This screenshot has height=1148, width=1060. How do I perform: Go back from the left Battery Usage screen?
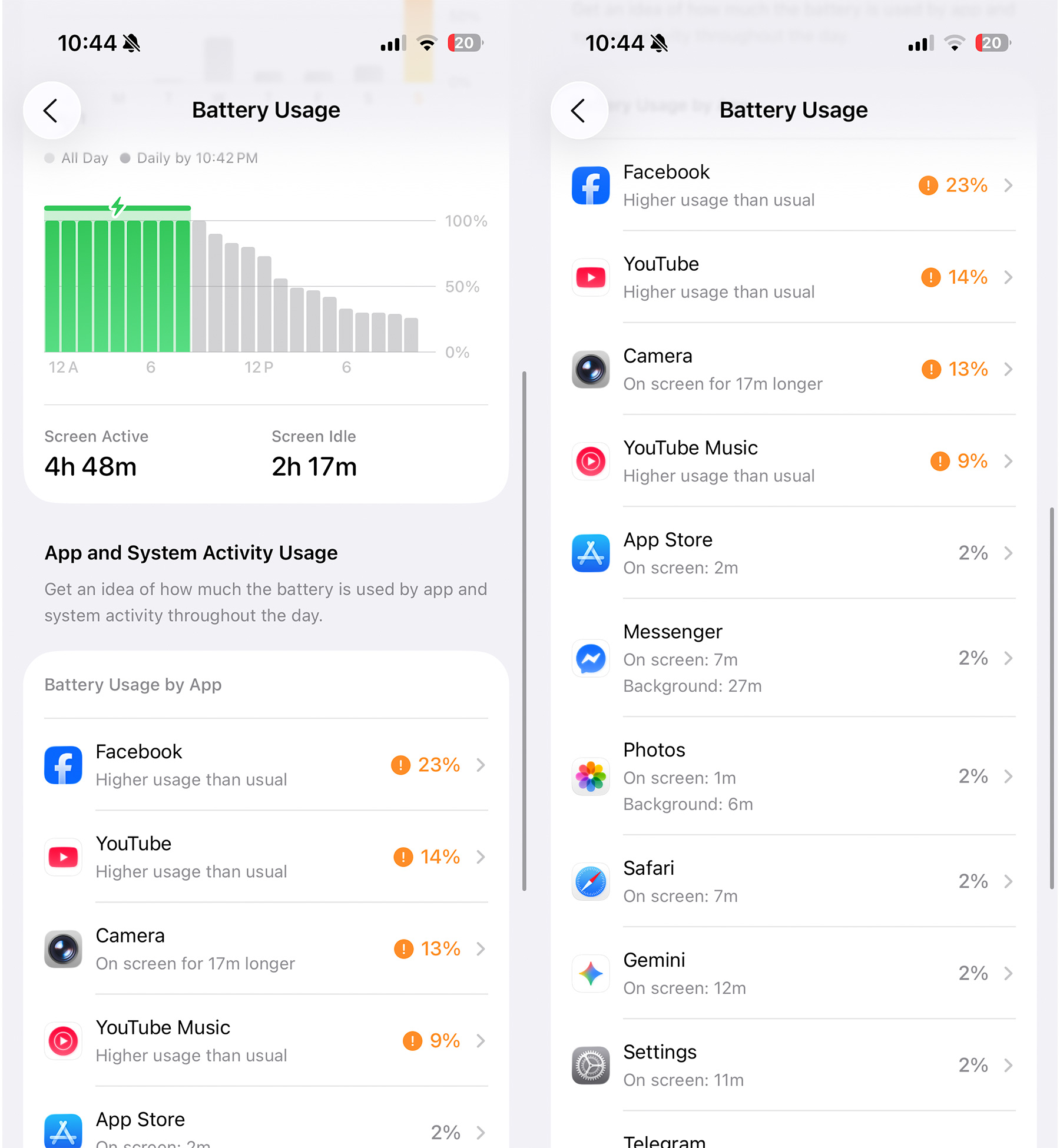(x=52, y=111)
